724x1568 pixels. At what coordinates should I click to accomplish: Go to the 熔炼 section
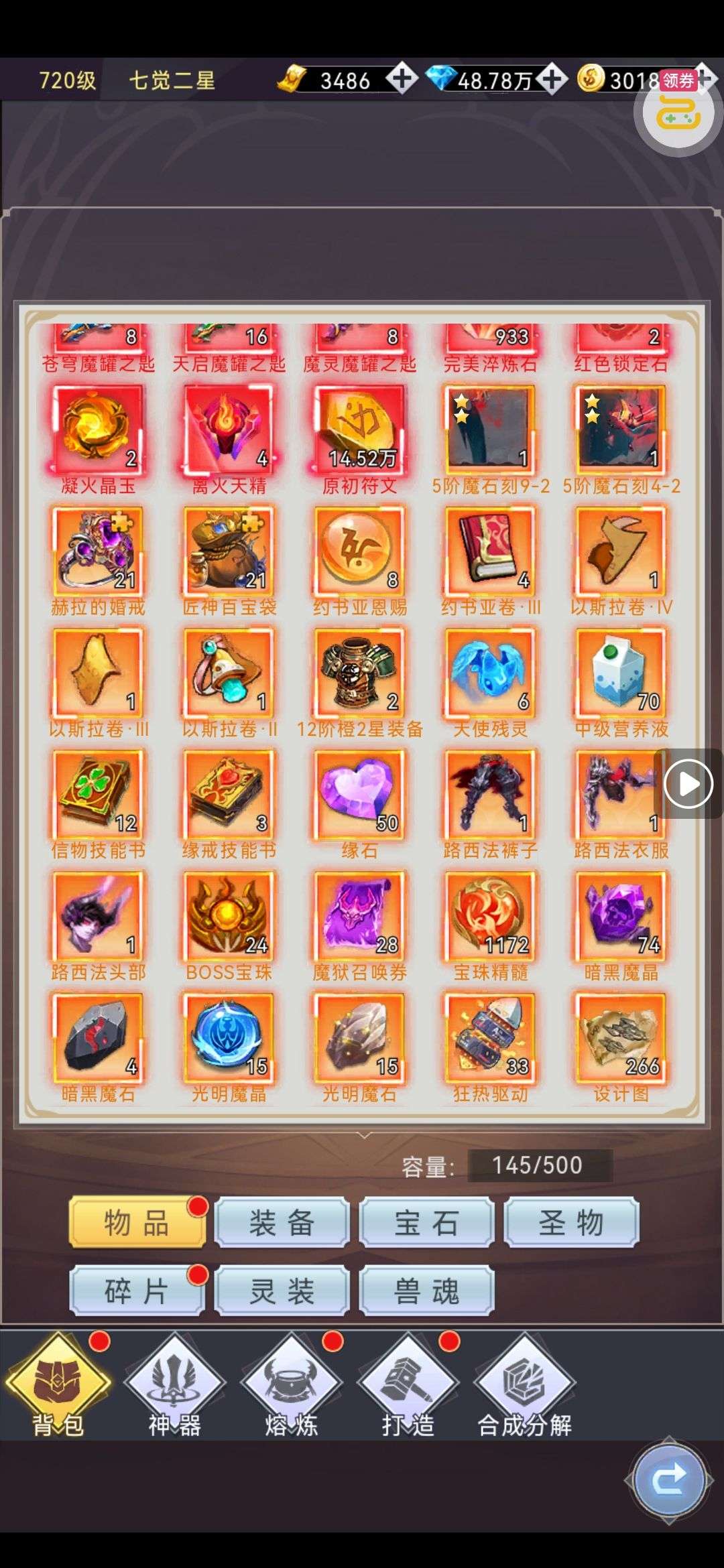pyautogui.click(x=291, y=1387)
